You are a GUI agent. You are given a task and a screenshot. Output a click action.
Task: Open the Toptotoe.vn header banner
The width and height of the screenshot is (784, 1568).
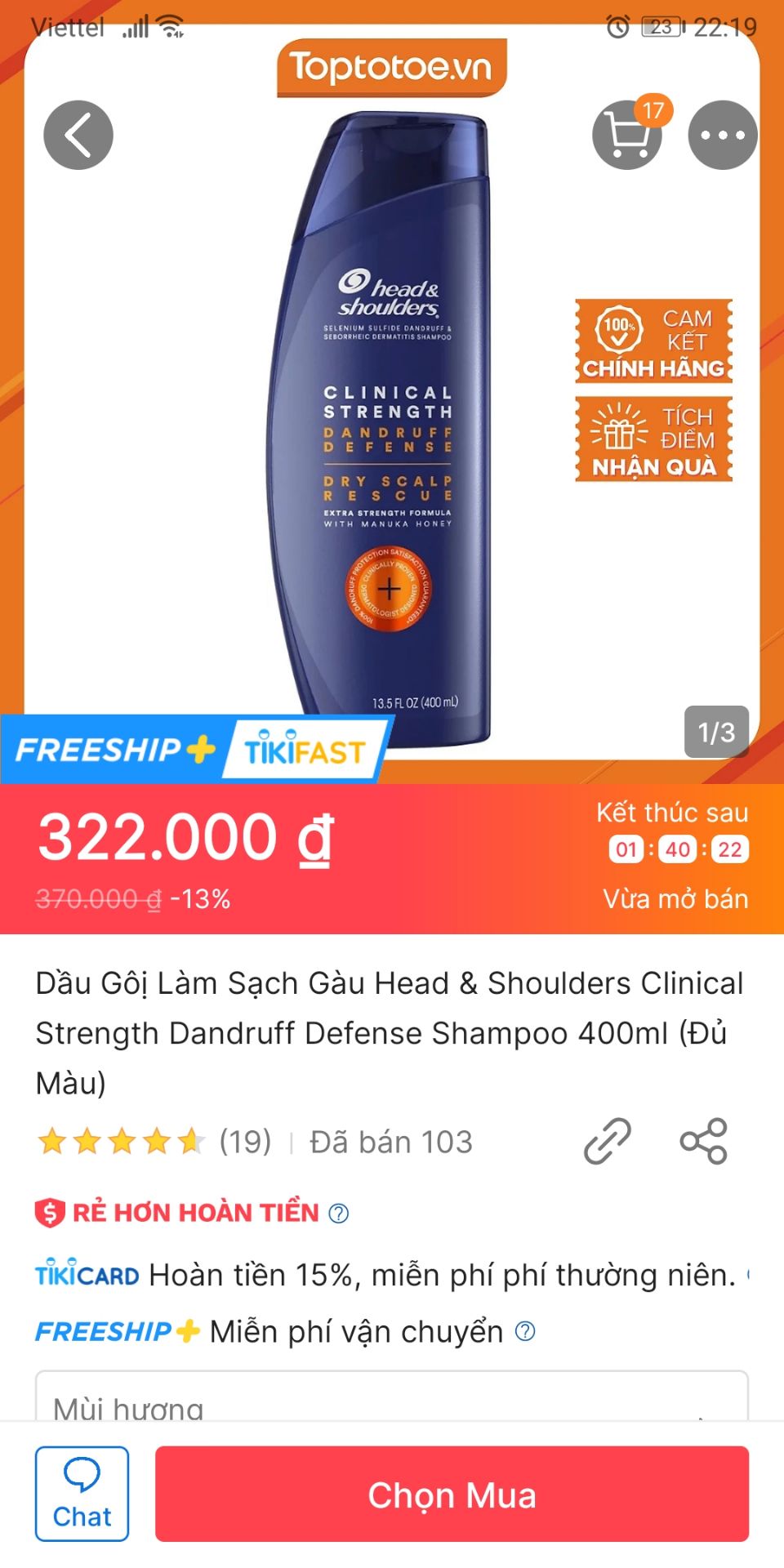tap(391, 68)
